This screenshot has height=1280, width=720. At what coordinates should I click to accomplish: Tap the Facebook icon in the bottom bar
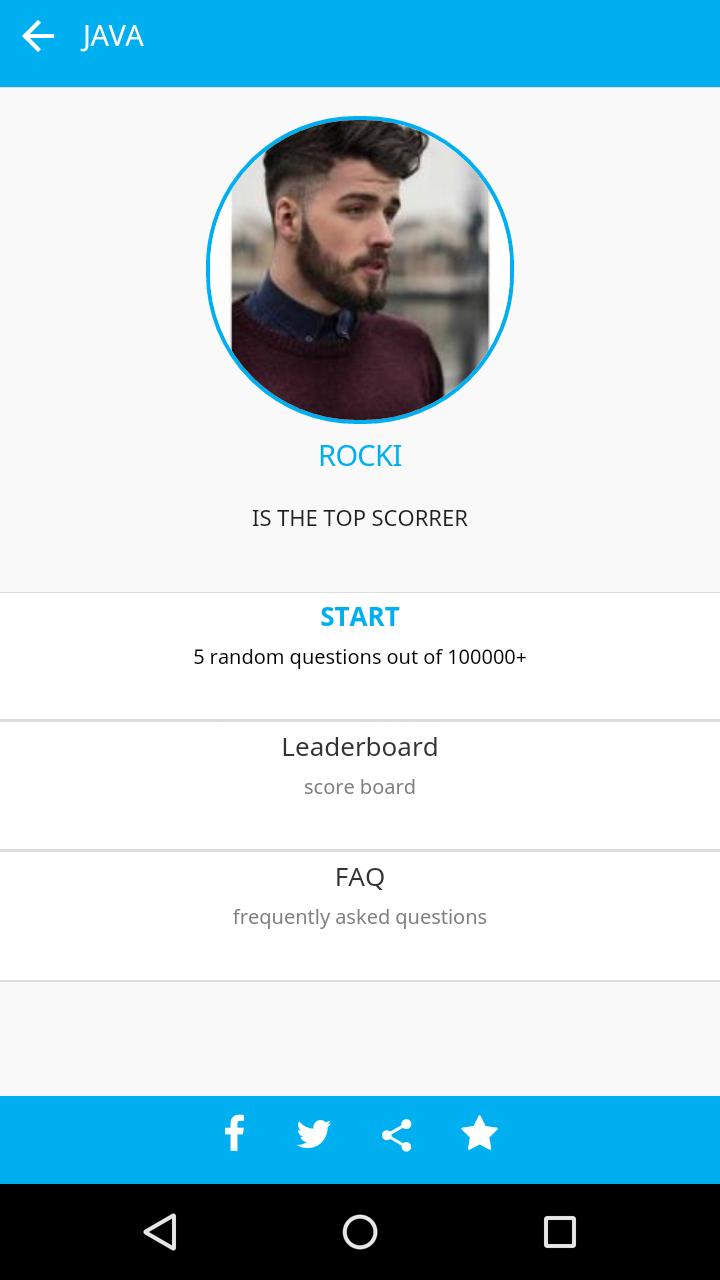click(234, 1134)
